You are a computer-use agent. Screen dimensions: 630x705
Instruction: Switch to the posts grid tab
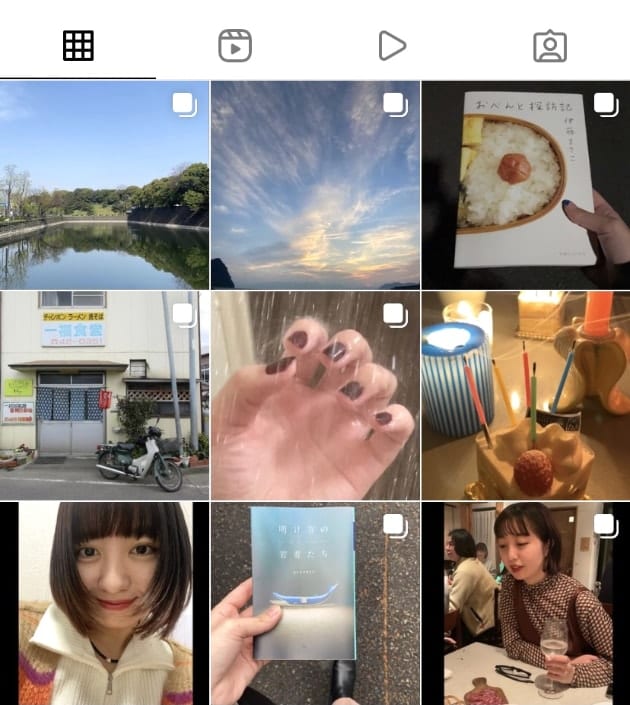point(78,46)
